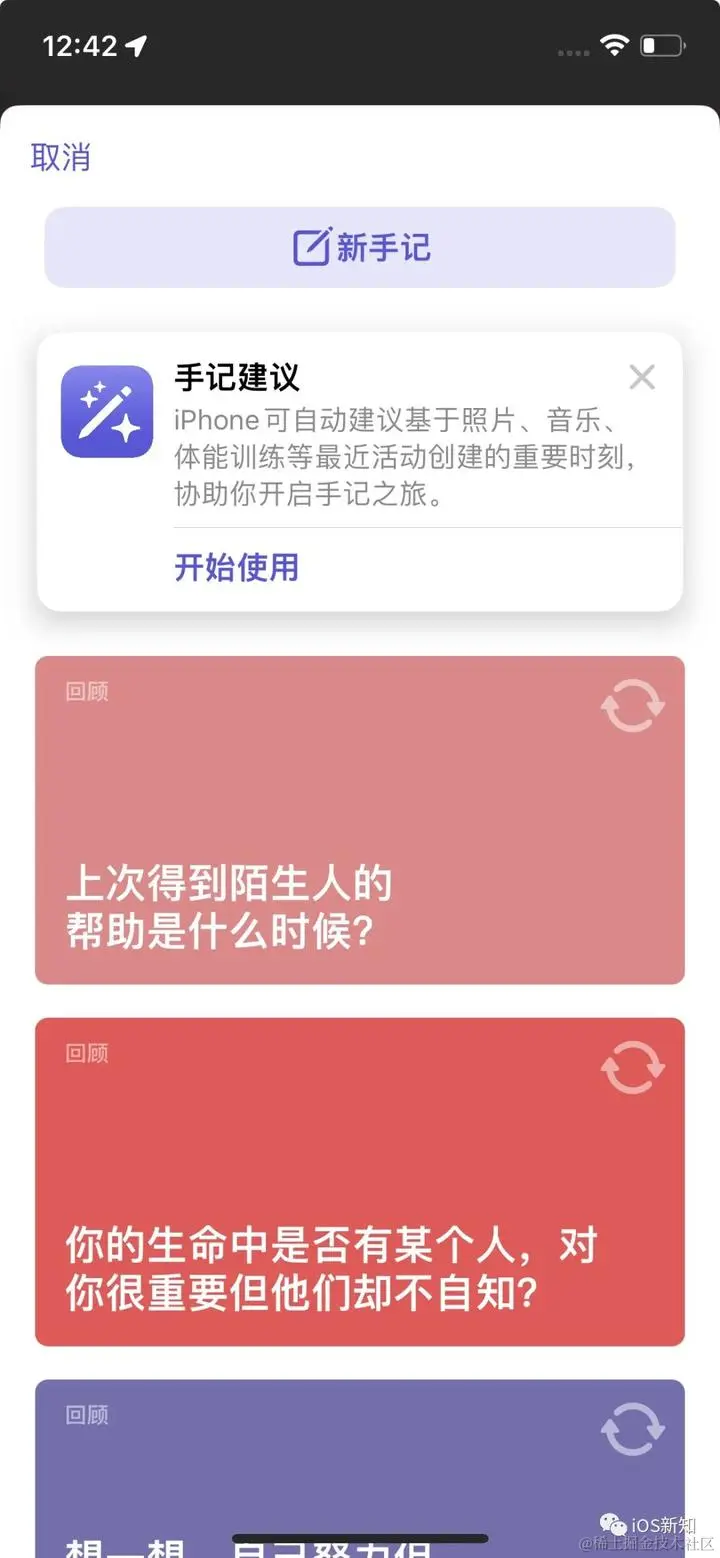Create a new entry with 新手记
Viewport: 720px width, 1558px height.
(360, 247)
